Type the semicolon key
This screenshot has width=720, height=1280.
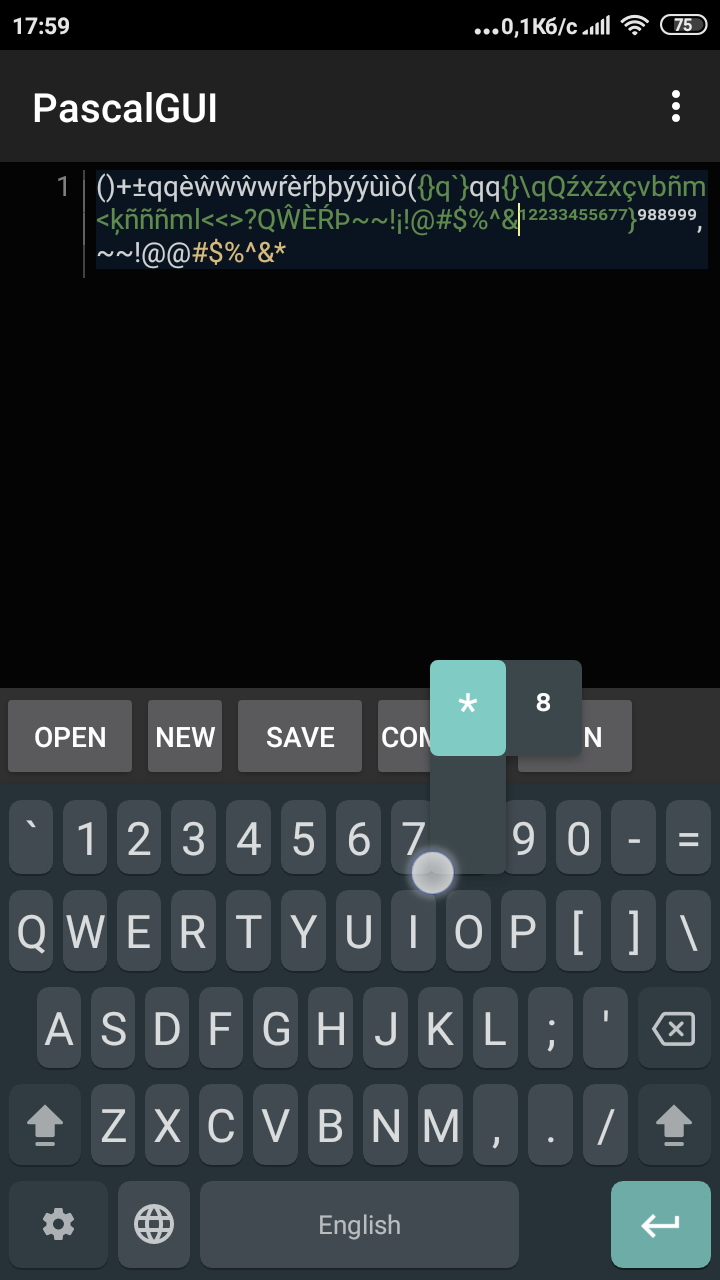pos(551,1028)
